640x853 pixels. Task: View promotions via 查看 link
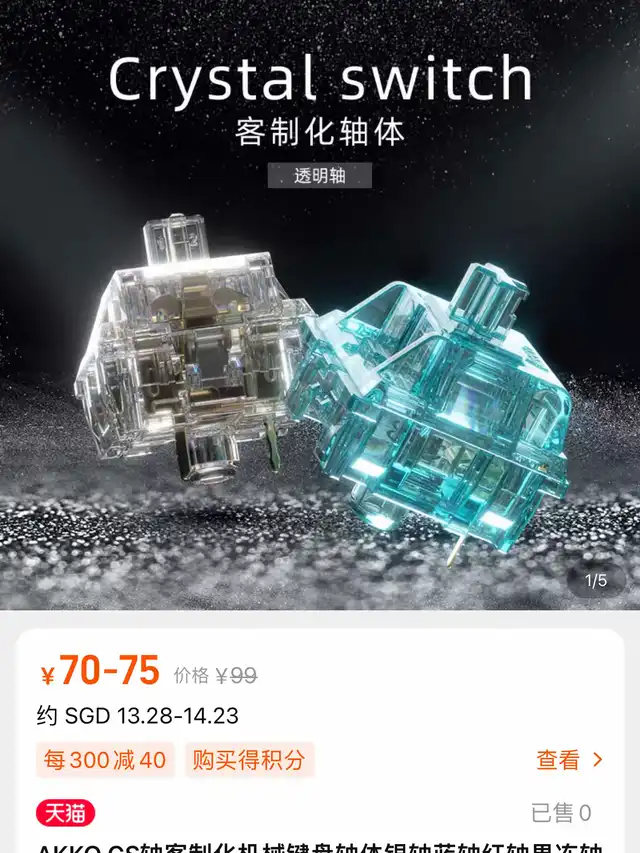pos(569,760)
